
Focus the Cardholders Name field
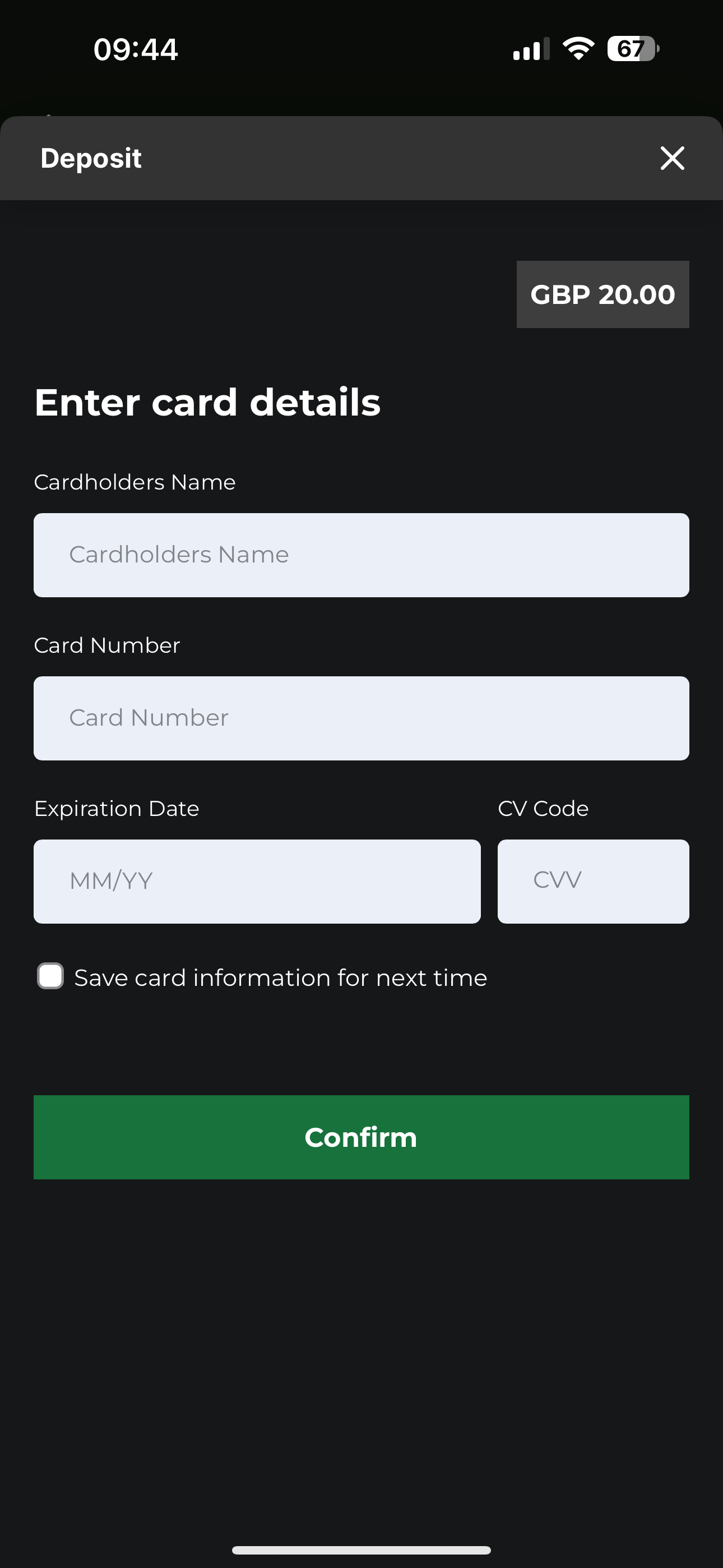361,555
